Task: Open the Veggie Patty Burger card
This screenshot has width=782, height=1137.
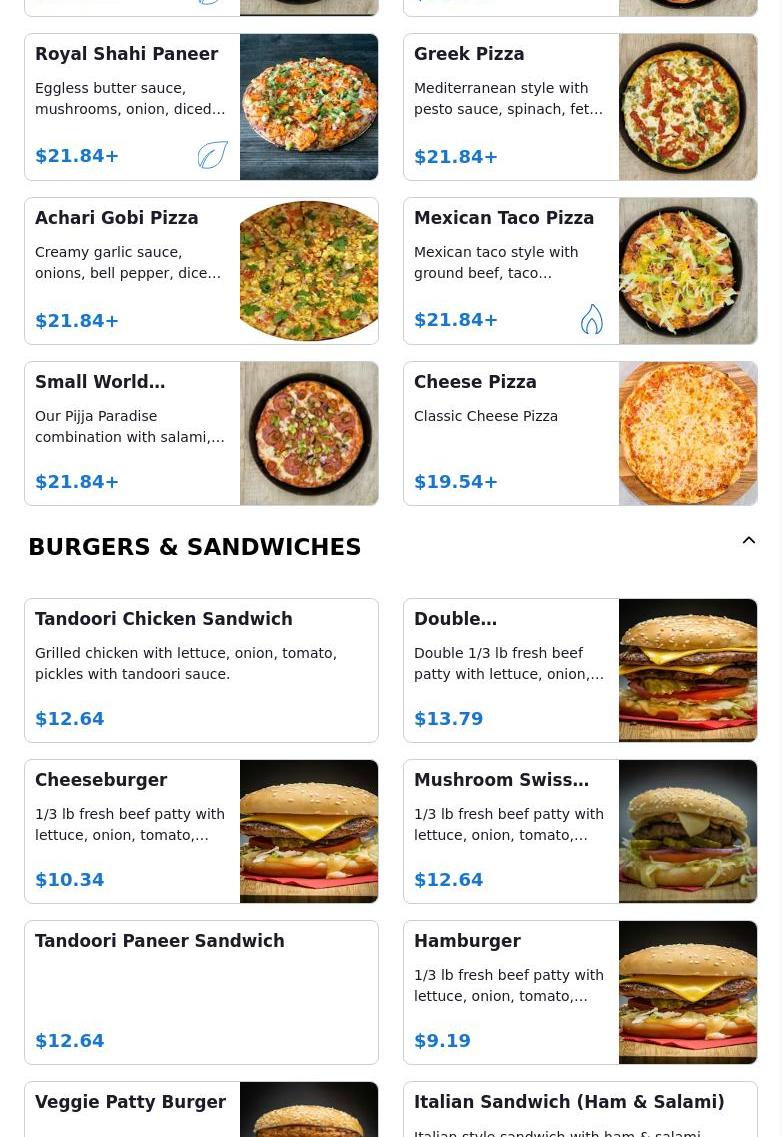Action: coord(201,1110)
